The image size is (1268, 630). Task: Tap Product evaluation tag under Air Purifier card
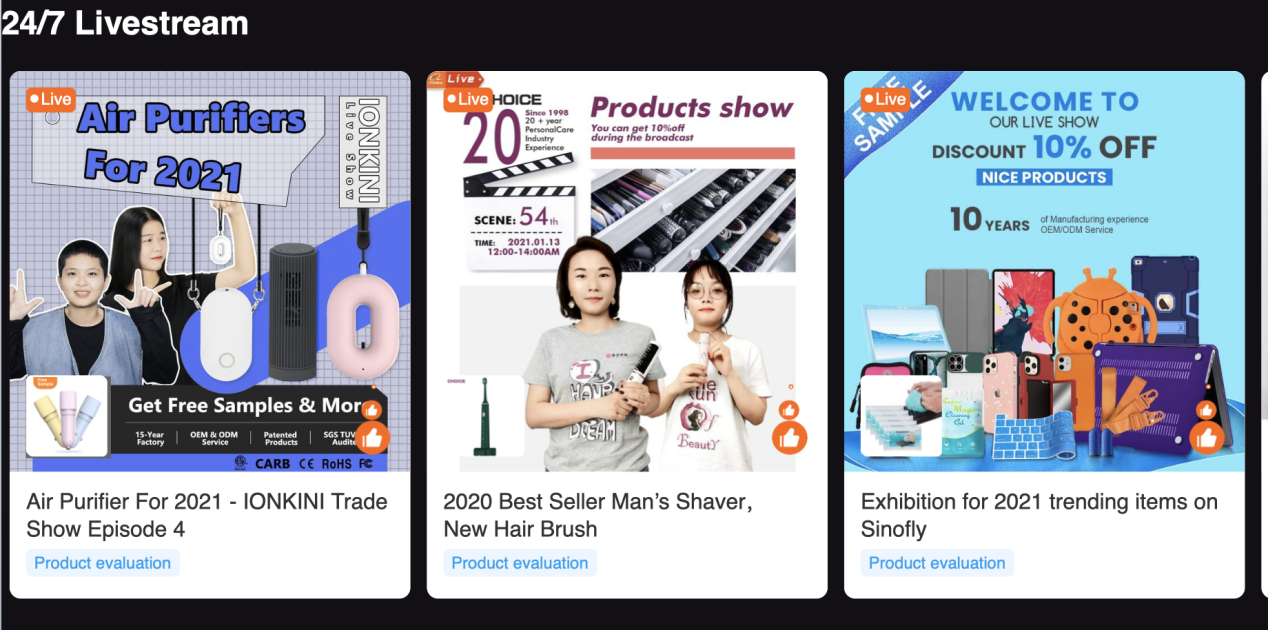pyautogui.click(x=103, y=563)
